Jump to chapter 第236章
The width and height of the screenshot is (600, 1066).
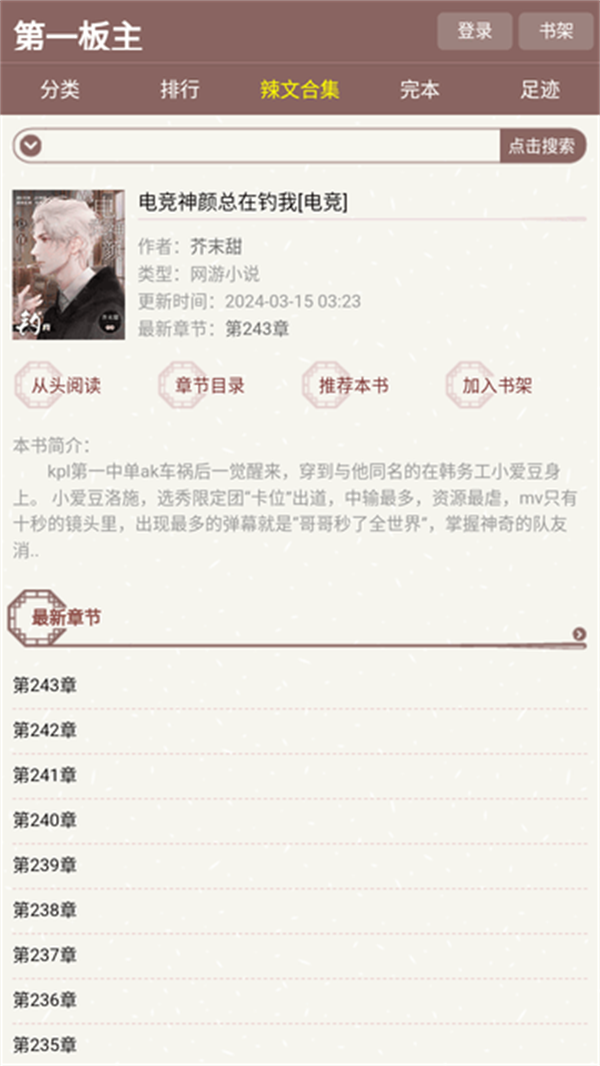45,1000
